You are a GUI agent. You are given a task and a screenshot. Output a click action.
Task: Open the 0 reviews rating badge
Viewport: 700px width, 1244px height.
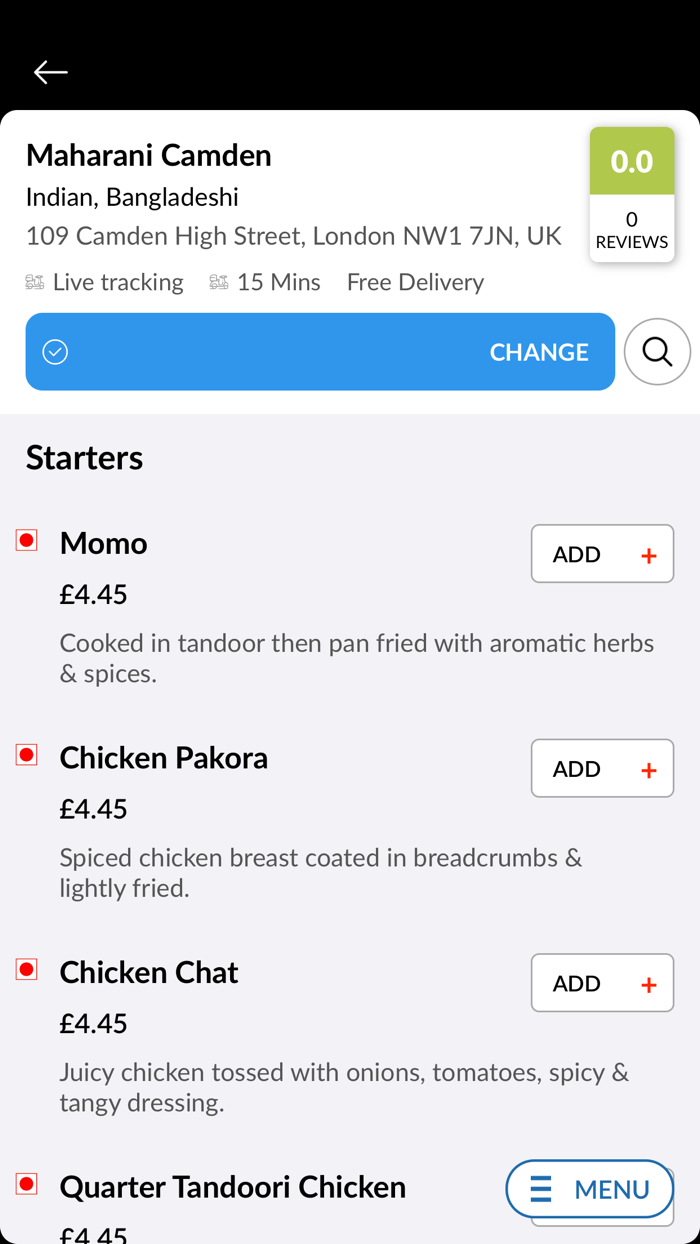coord(631,195)
